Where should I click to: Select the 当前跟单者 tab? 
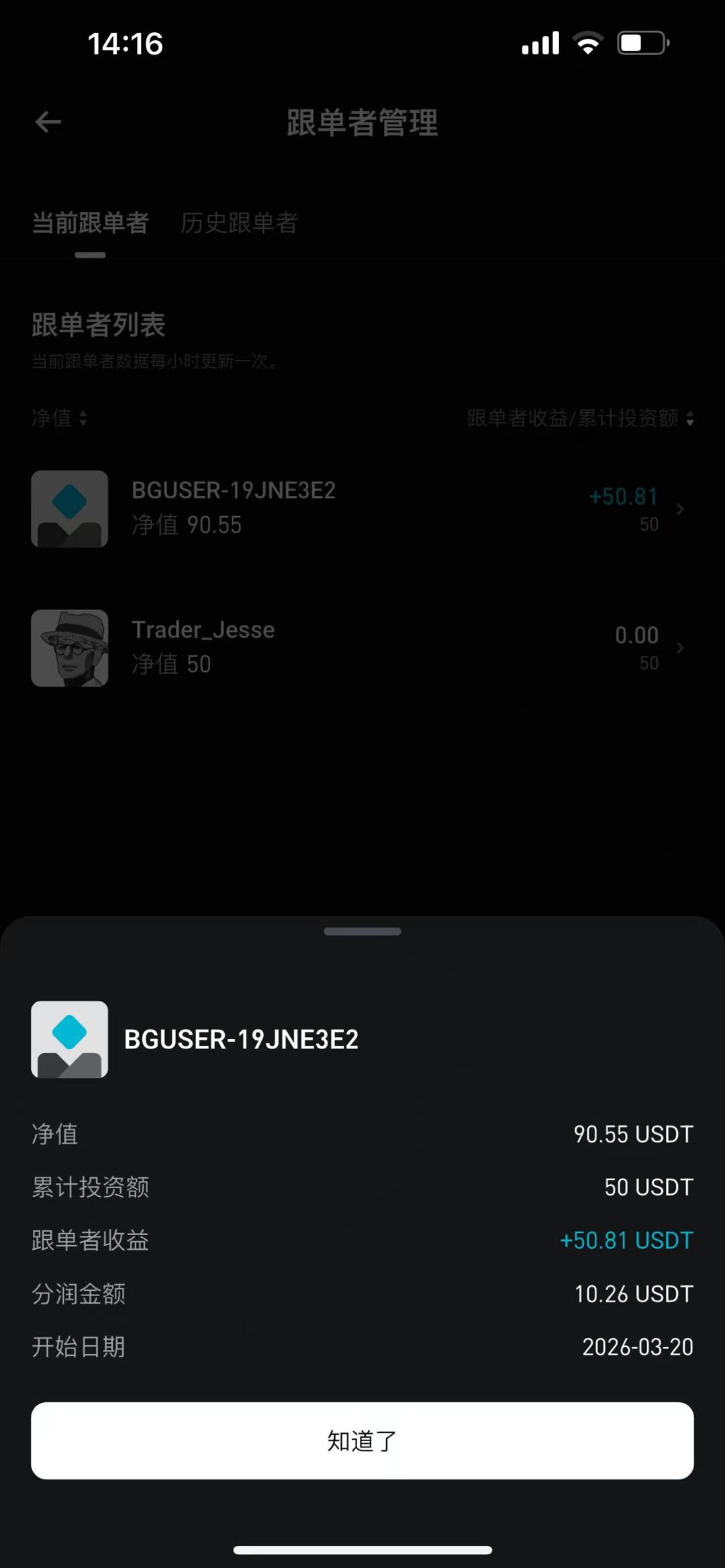[91, 224]
